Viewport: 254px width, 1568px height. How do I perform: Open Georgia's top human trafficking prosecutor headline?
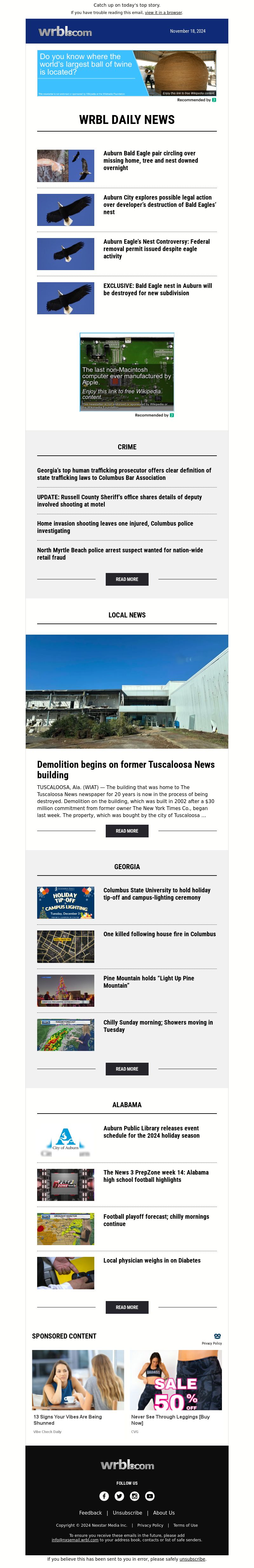coord(124,474)
